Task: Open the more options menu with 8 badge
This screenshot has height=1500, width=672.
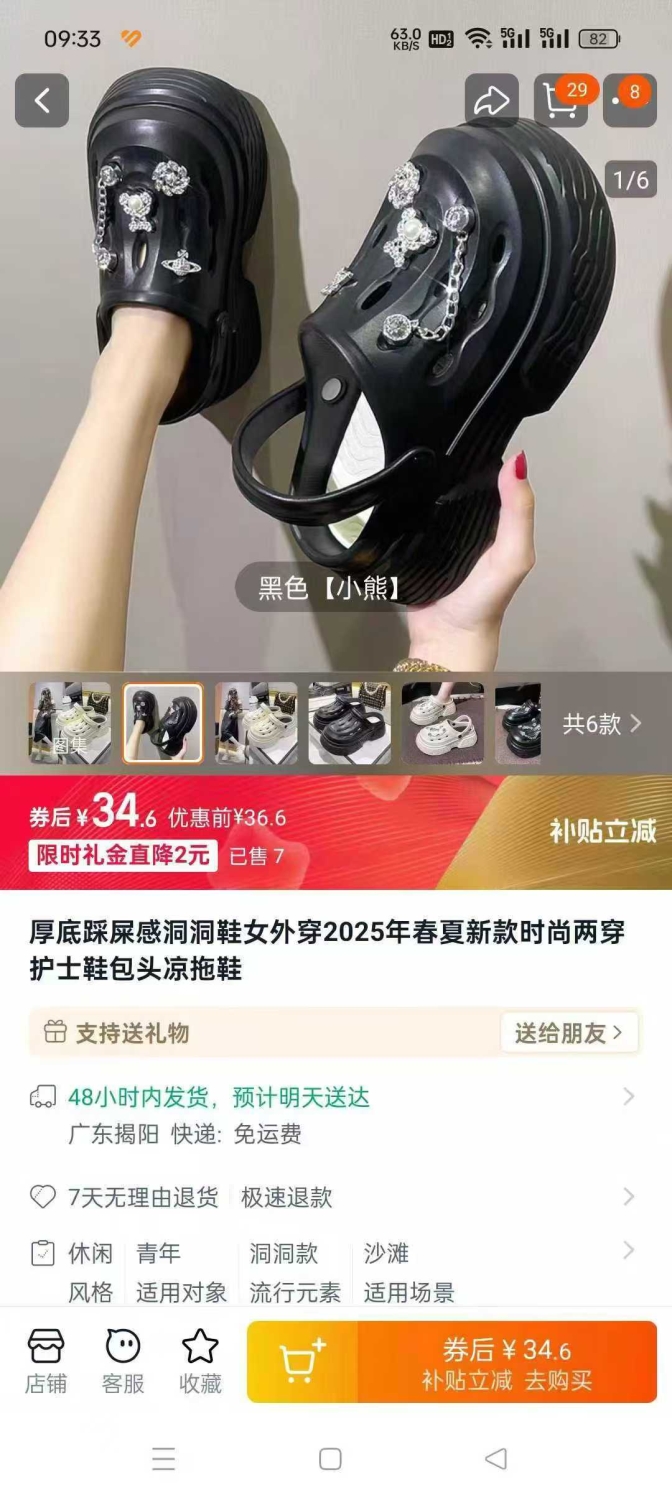Action: [x=630, y=100]
